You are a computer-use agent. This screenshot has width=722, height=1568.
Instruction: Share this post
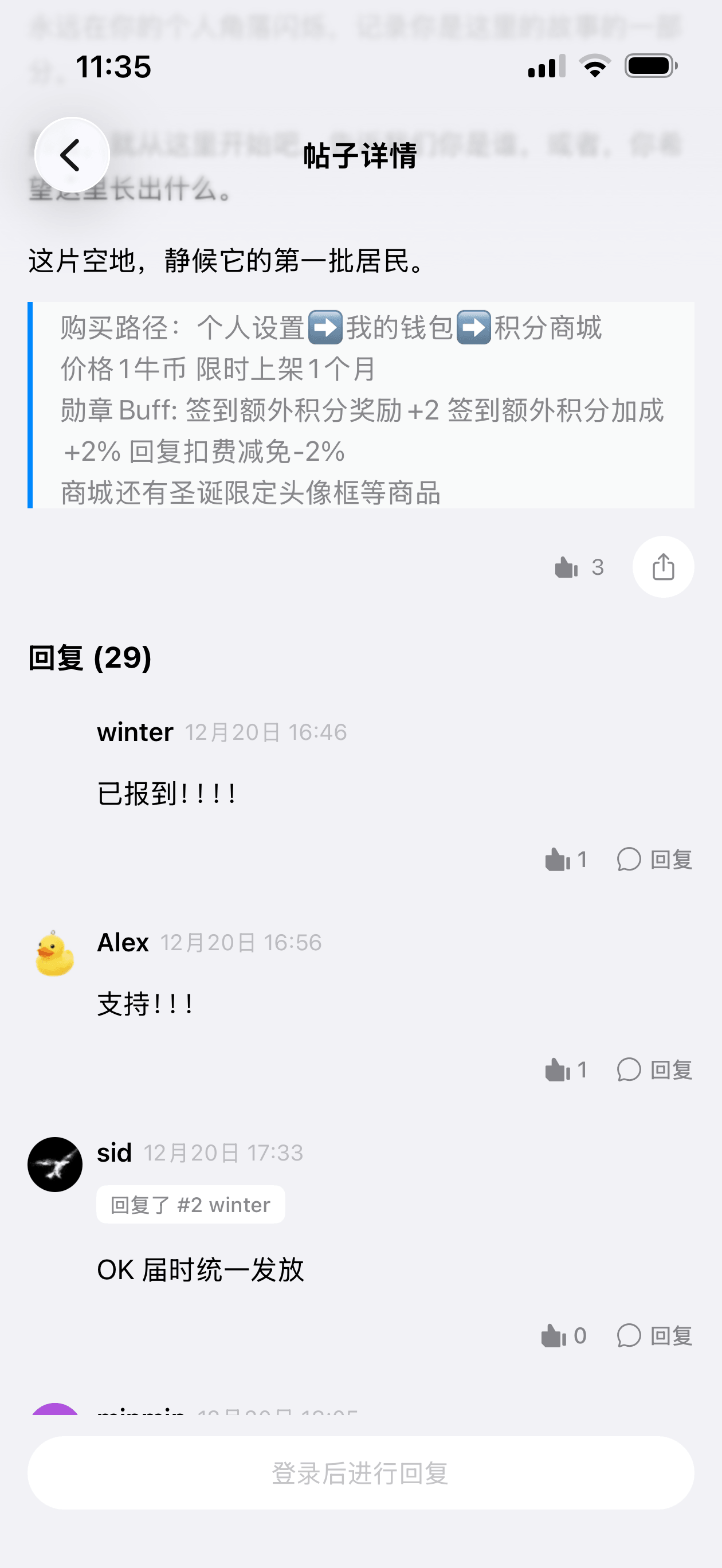point(663,567)
